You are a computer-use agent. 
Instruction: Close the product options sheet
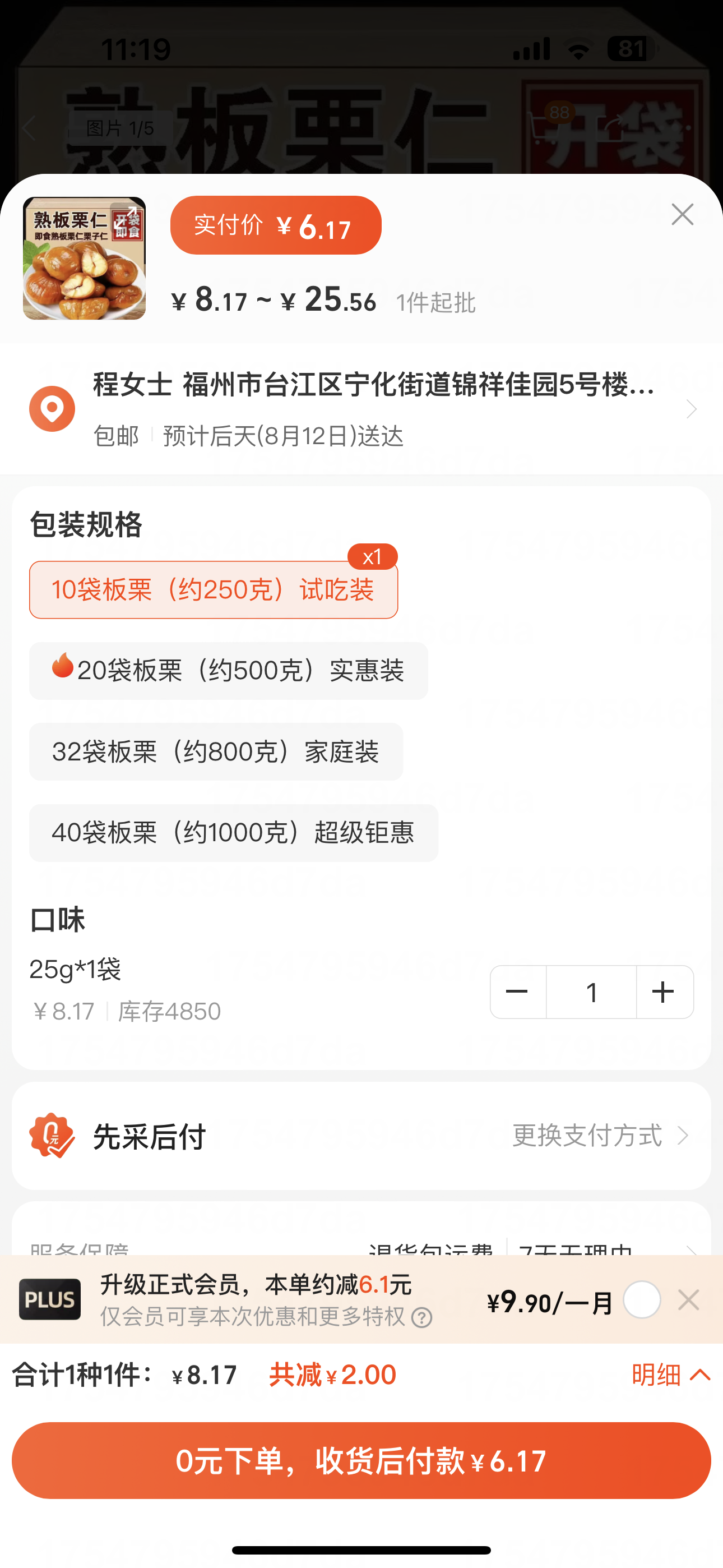coord(682,215)
